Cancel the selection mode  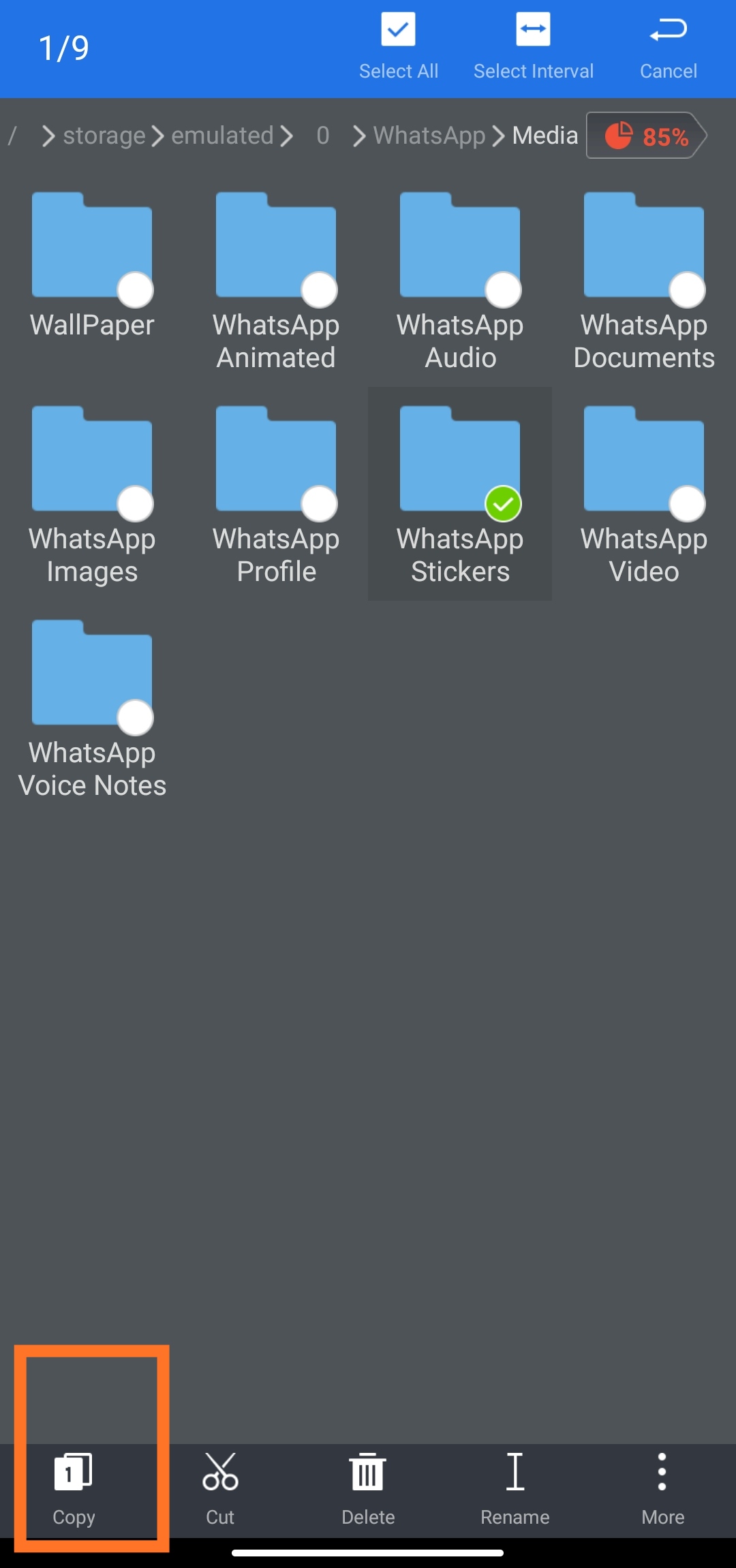click(x=669, y=48)
